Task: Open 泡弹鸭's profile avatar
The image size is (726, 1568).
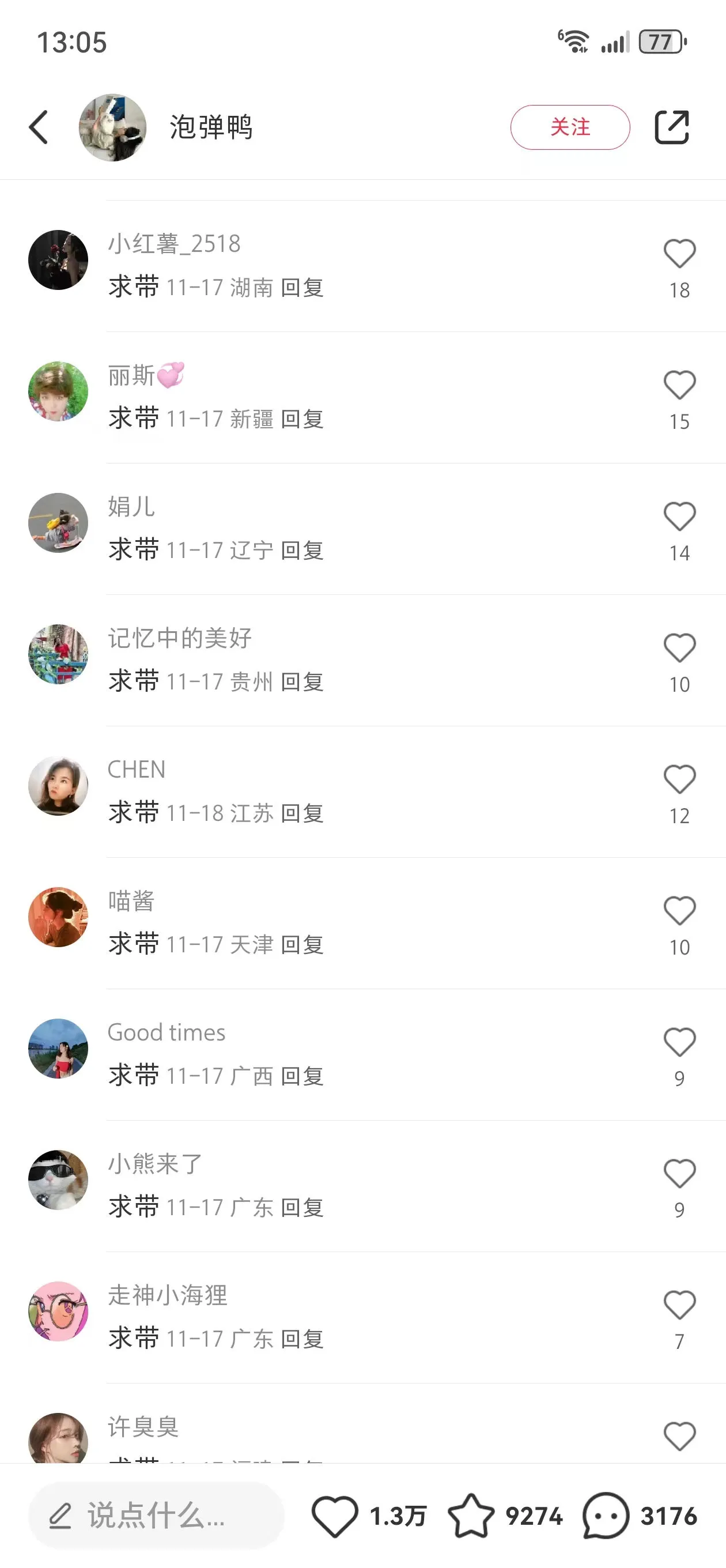Action: tap(112, 127)
